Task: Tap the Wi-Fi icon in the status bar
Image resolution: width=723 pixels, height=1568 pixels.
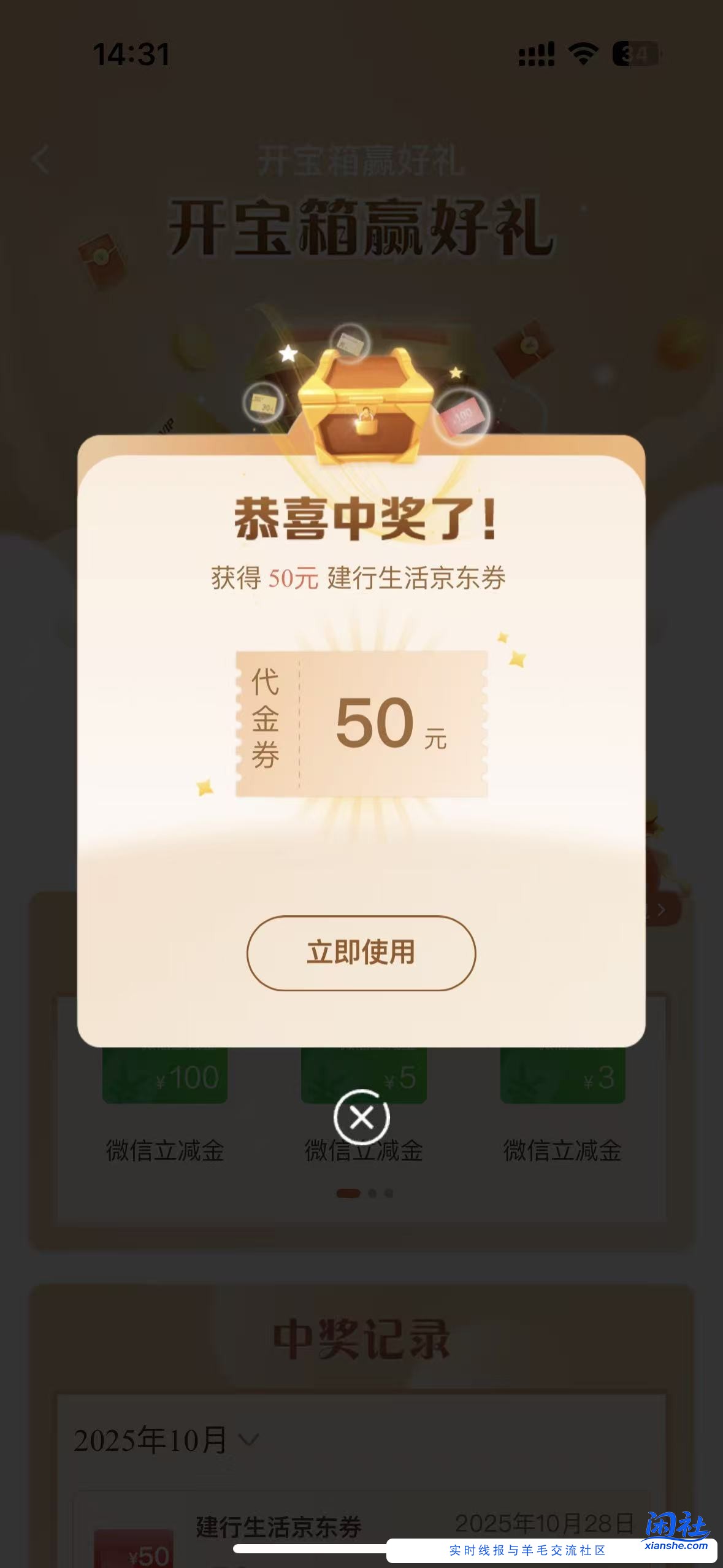Action: [583, 54]
